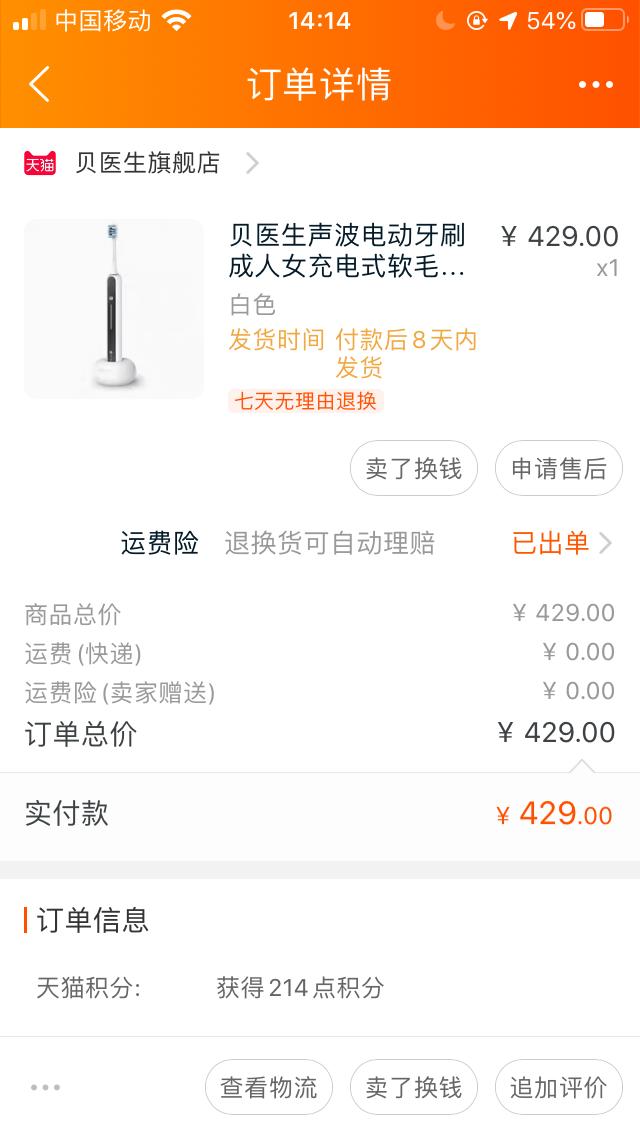View logistics with 查看物流
The height and width of the screenshot is (1136, 640).
tap(269, 1087)
